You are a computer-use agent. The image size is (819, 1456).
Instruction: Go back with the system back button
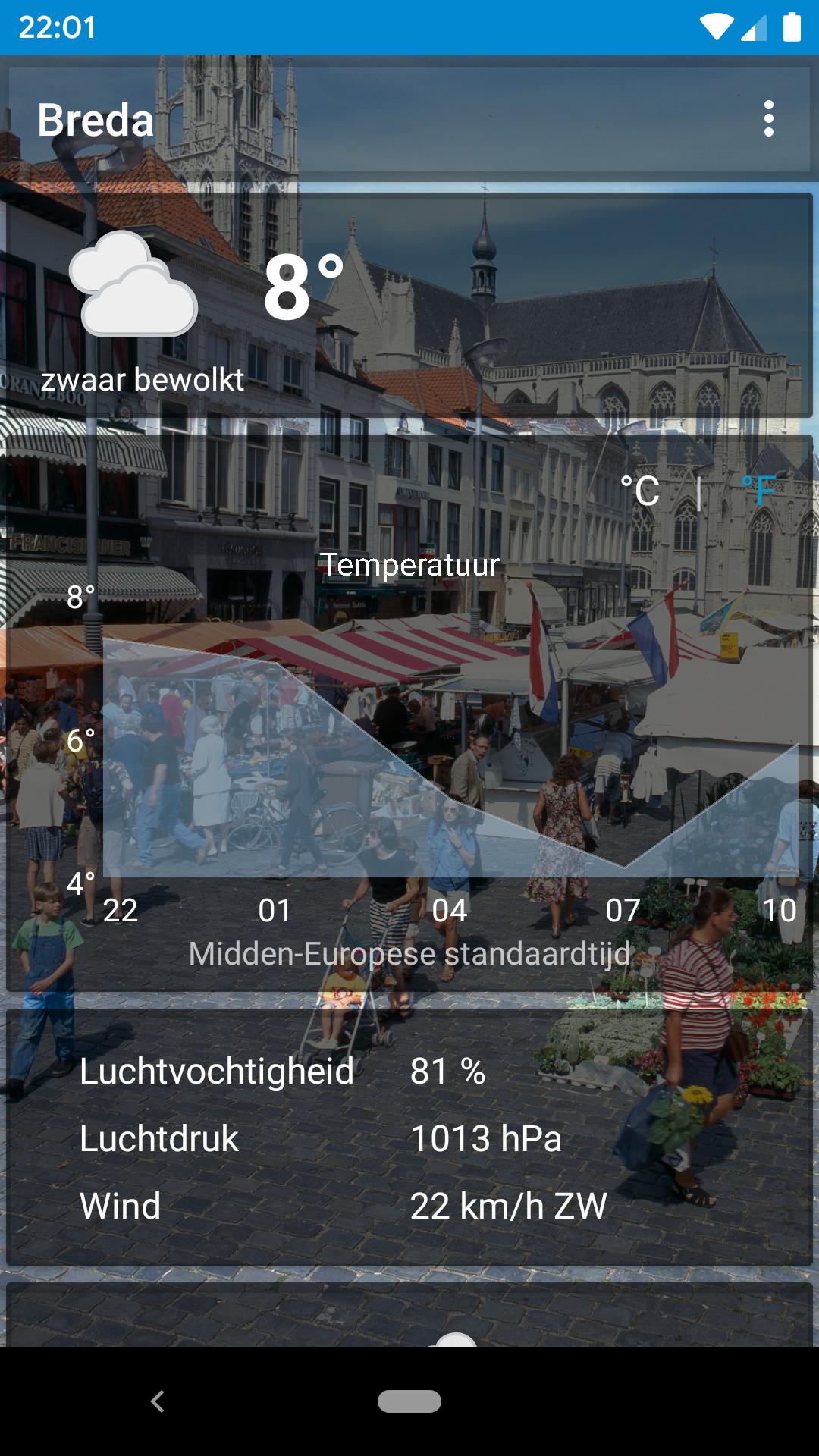(x=158, y=1401)
